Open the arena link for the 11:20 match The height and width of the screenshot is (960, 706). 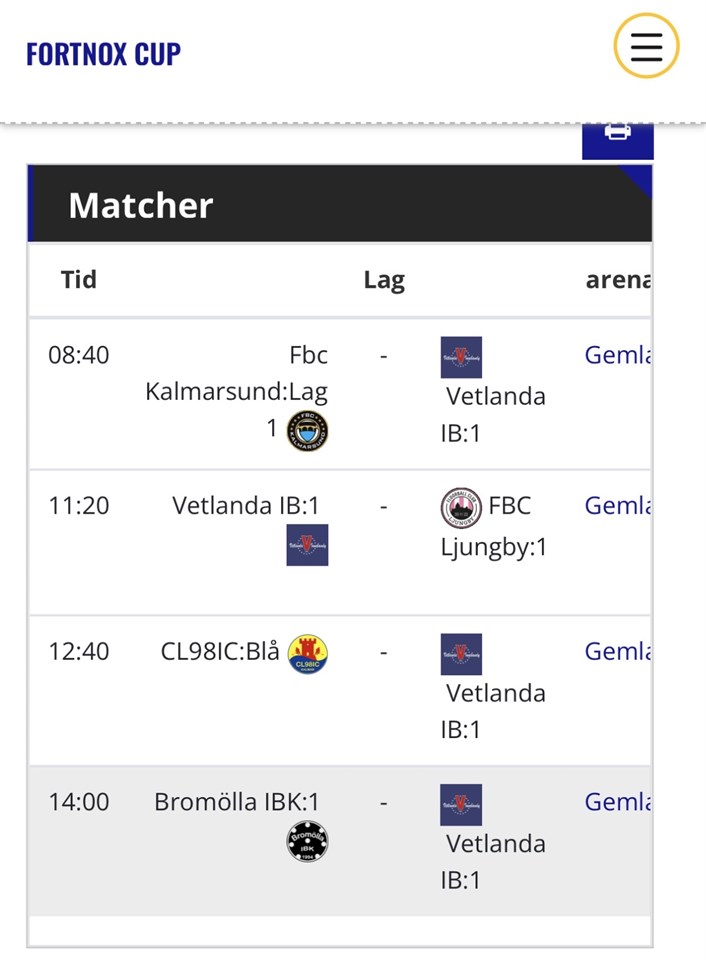[x=618, y=506]
